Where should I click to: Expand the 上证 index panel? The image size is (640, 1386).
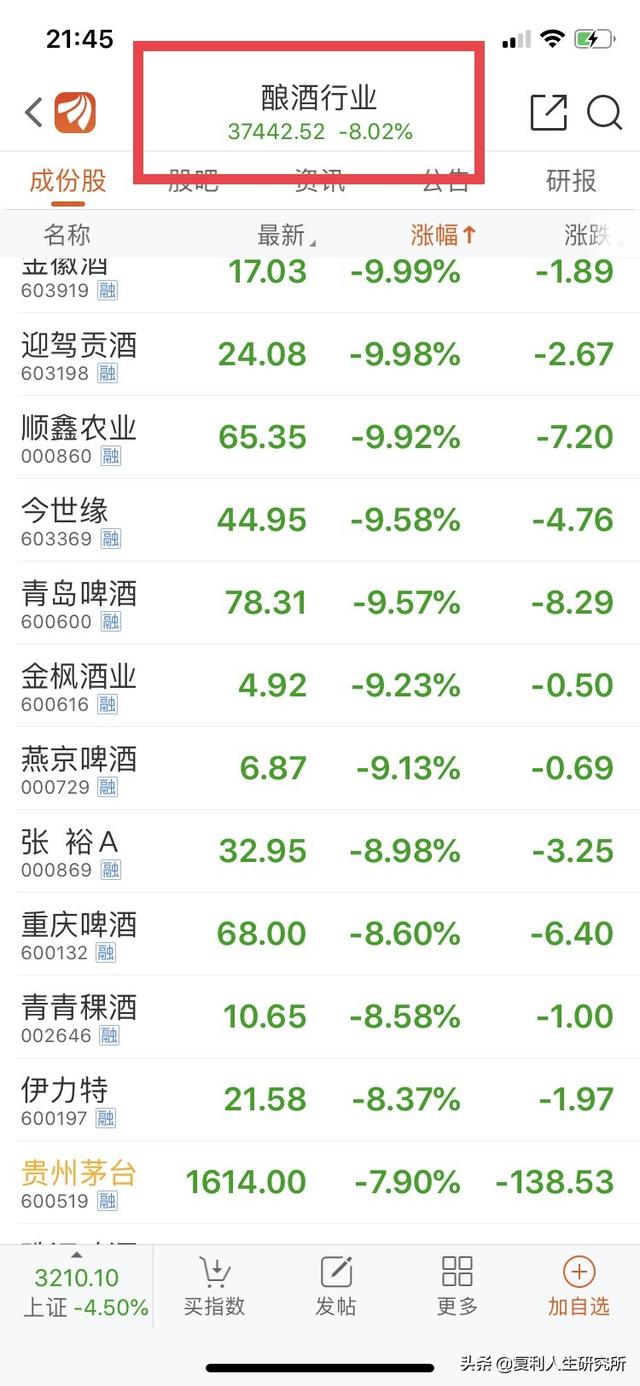click(77, 1285)
